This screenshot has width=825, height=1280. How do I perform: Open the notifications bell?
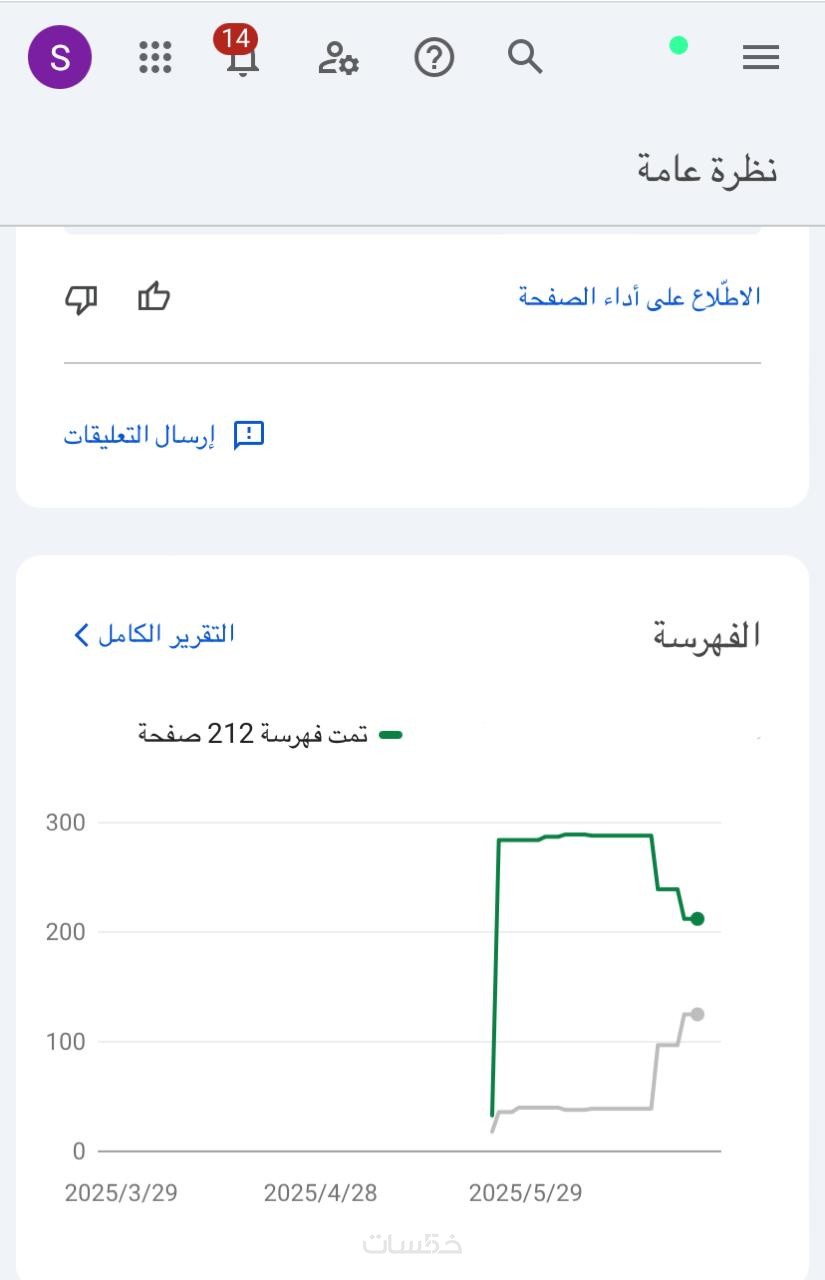[243, 59]
